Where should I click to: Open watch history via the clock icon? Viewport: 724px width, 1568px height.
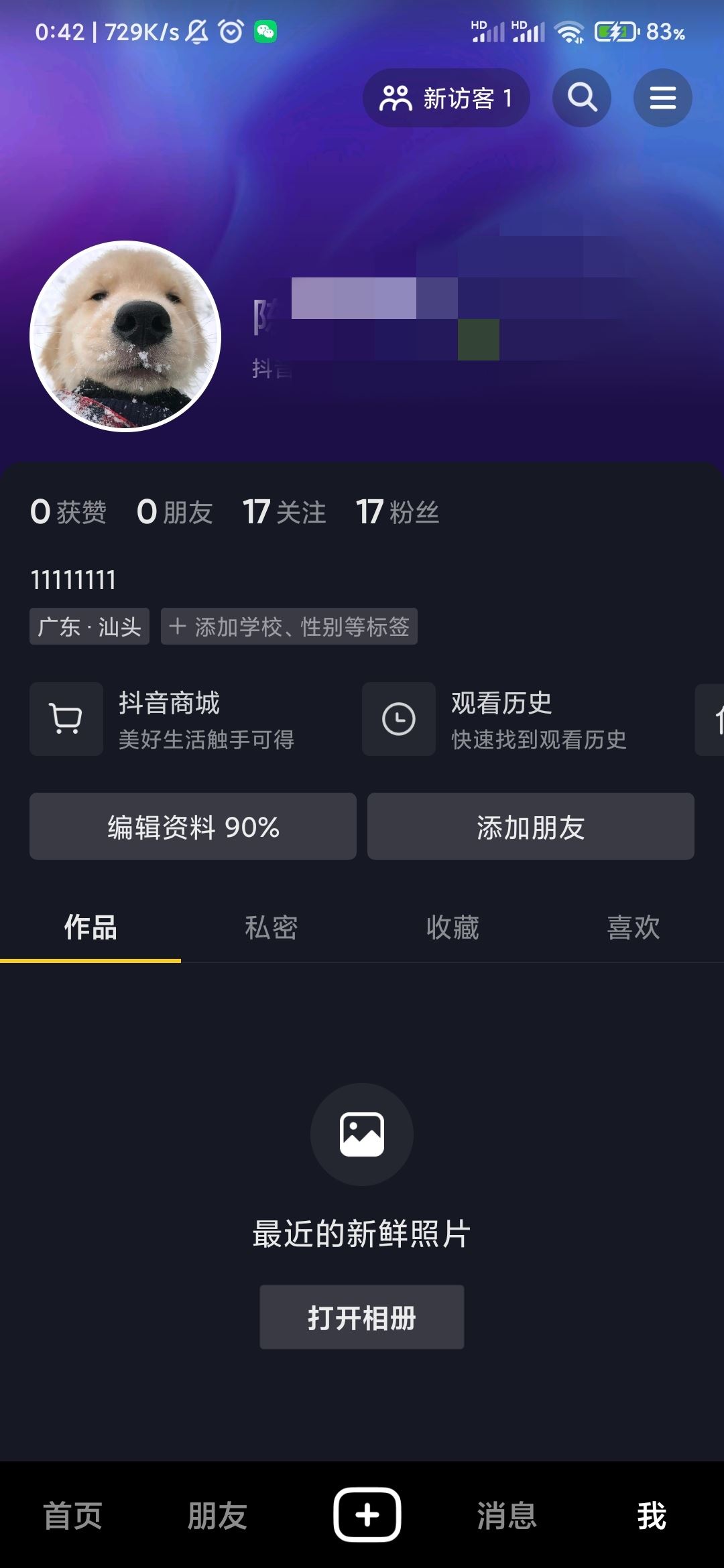(x=398, y=718)
